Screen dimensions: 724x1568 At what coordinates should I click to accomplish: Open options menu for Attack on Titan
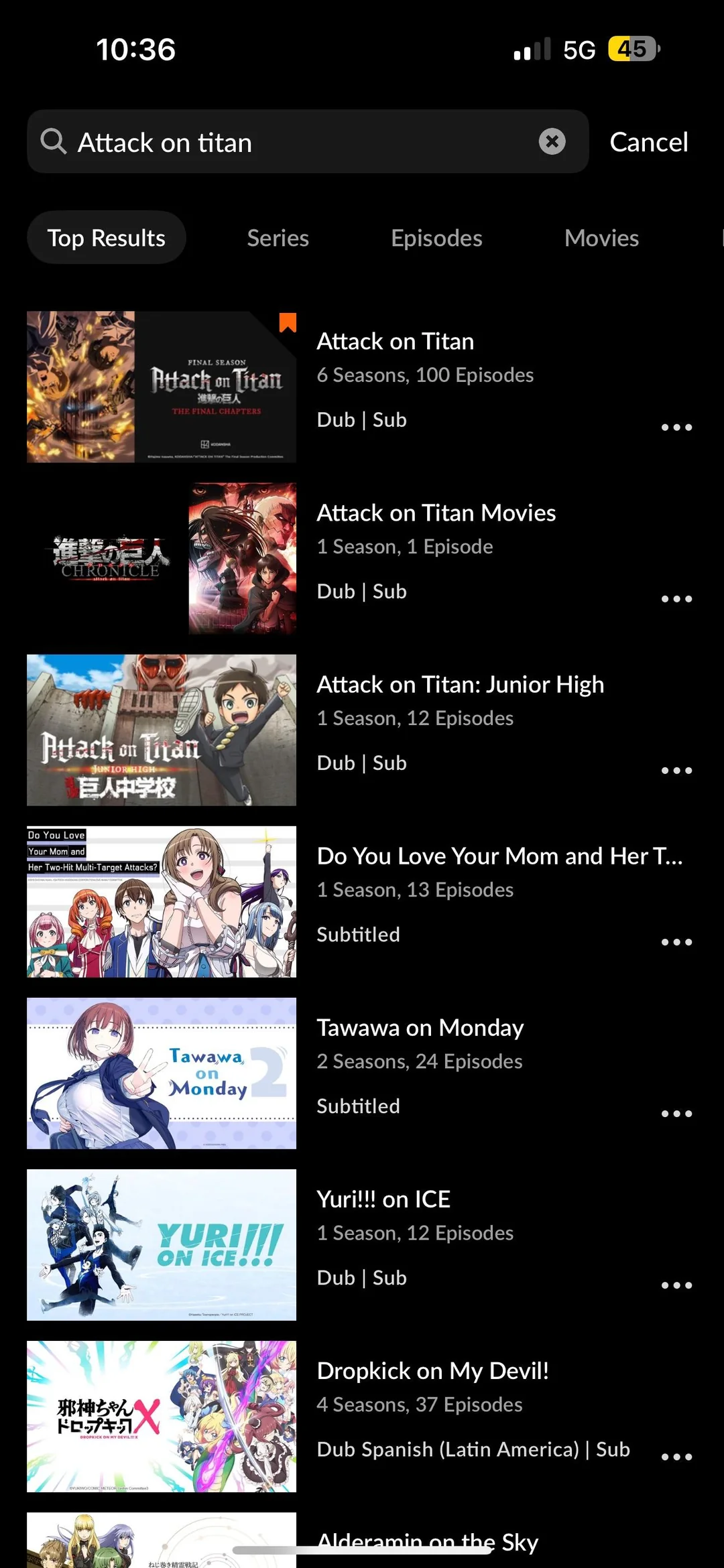click(x=677, y=427)
